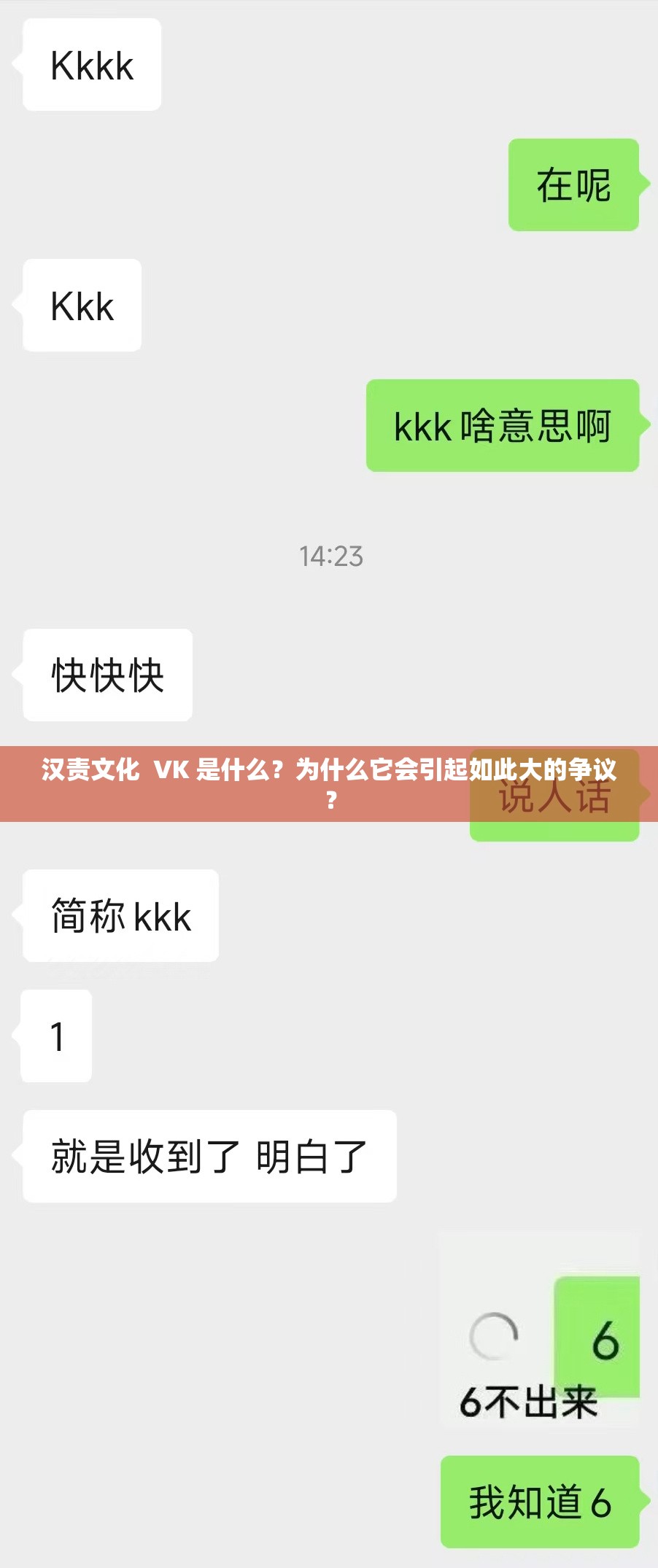
Task: Select the bubble directly above the timestamp
Action: pyautogui.click(x=503, y=428)
